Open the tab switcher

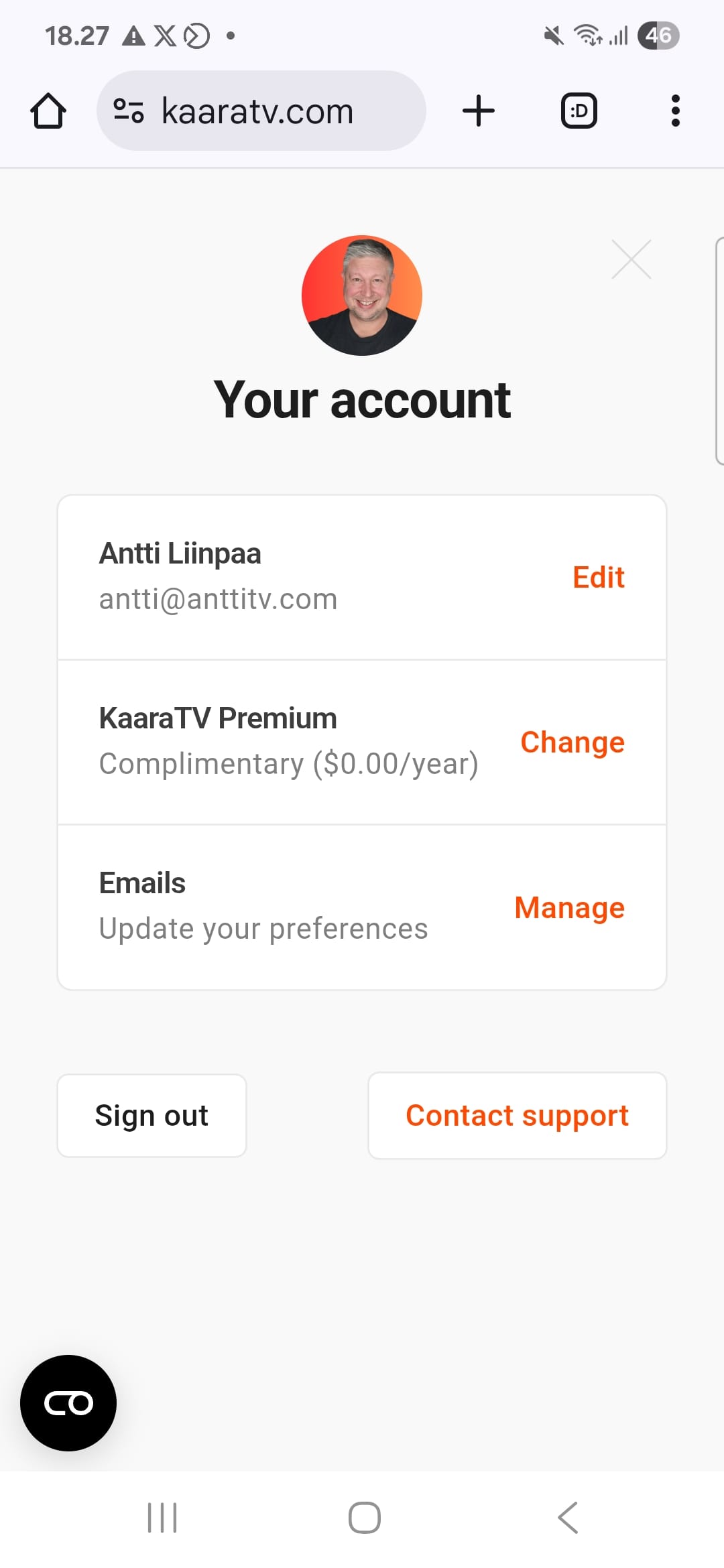(579, 111)
